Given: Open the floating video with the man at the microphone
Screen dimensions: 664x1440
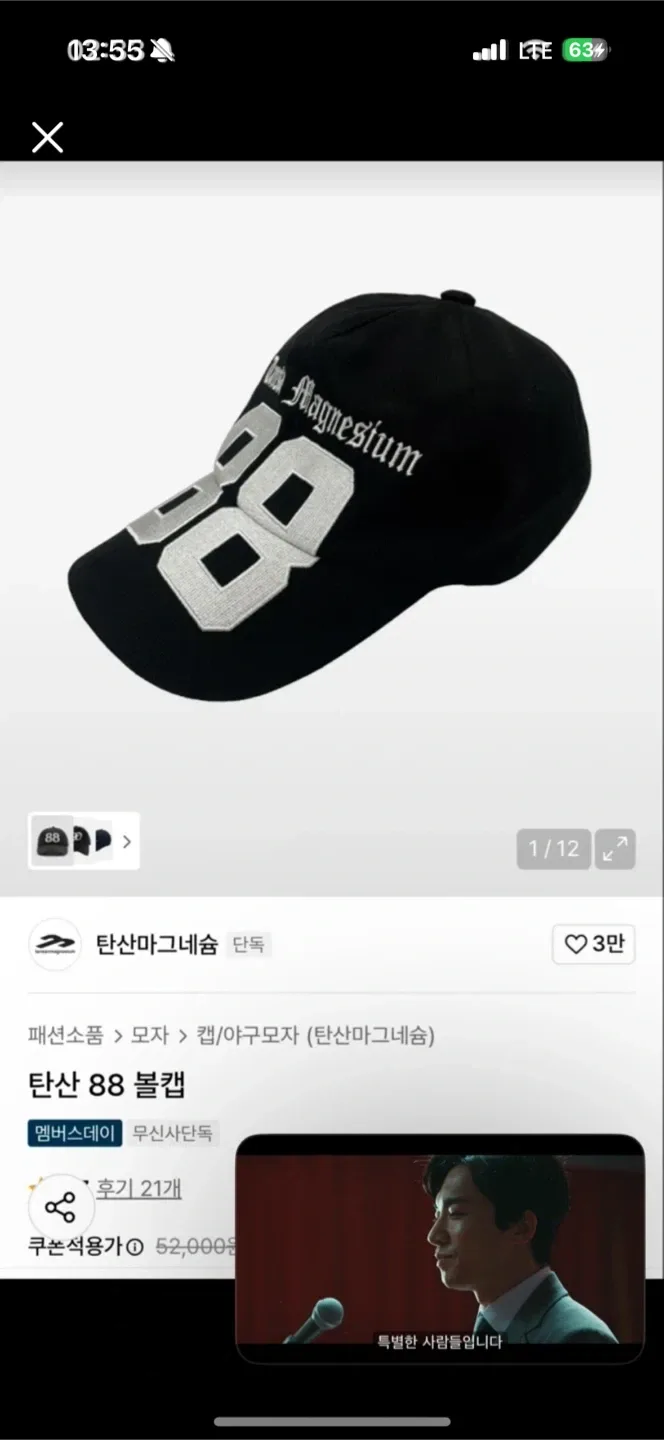Looking at the screenshot, I should [440, 1248].
